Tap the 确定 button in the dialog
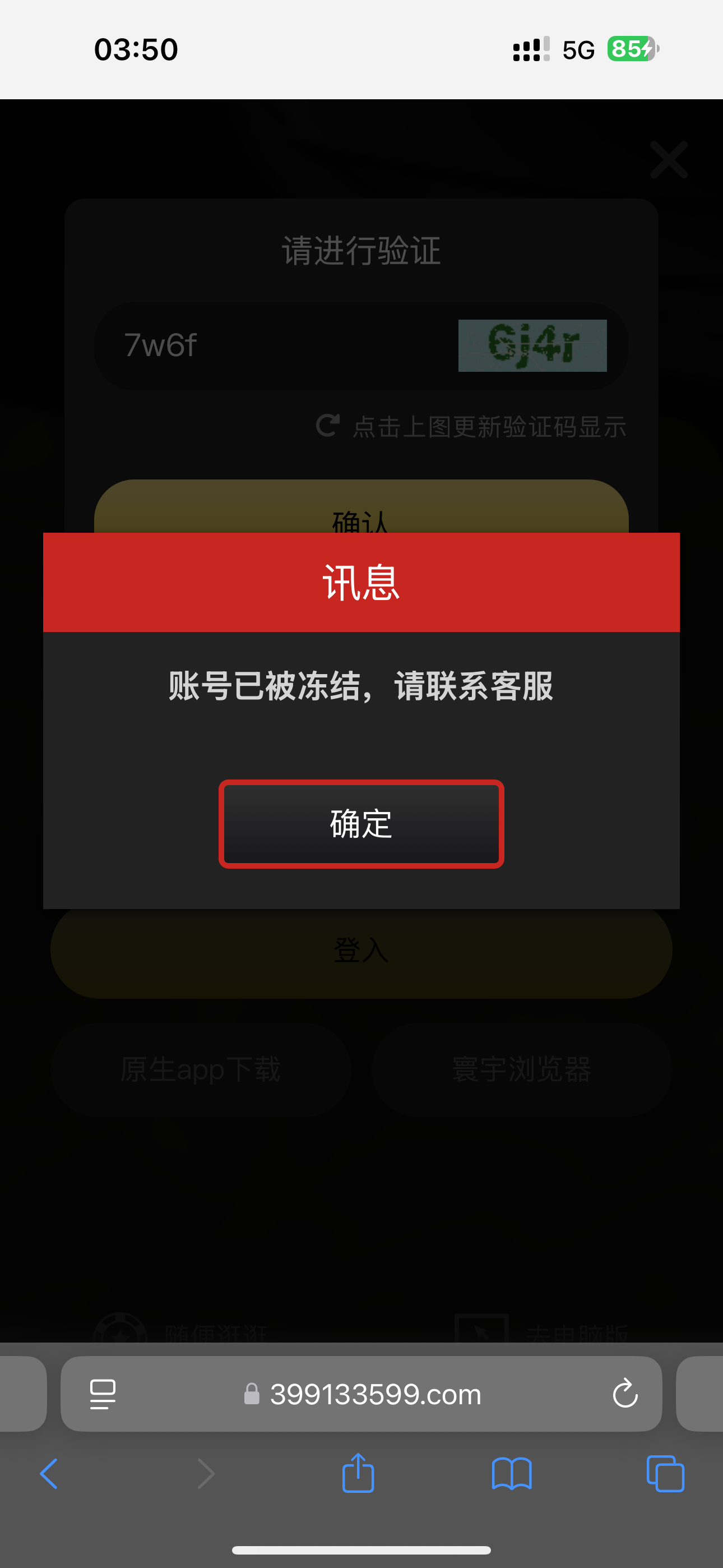 tap(361, 824)
